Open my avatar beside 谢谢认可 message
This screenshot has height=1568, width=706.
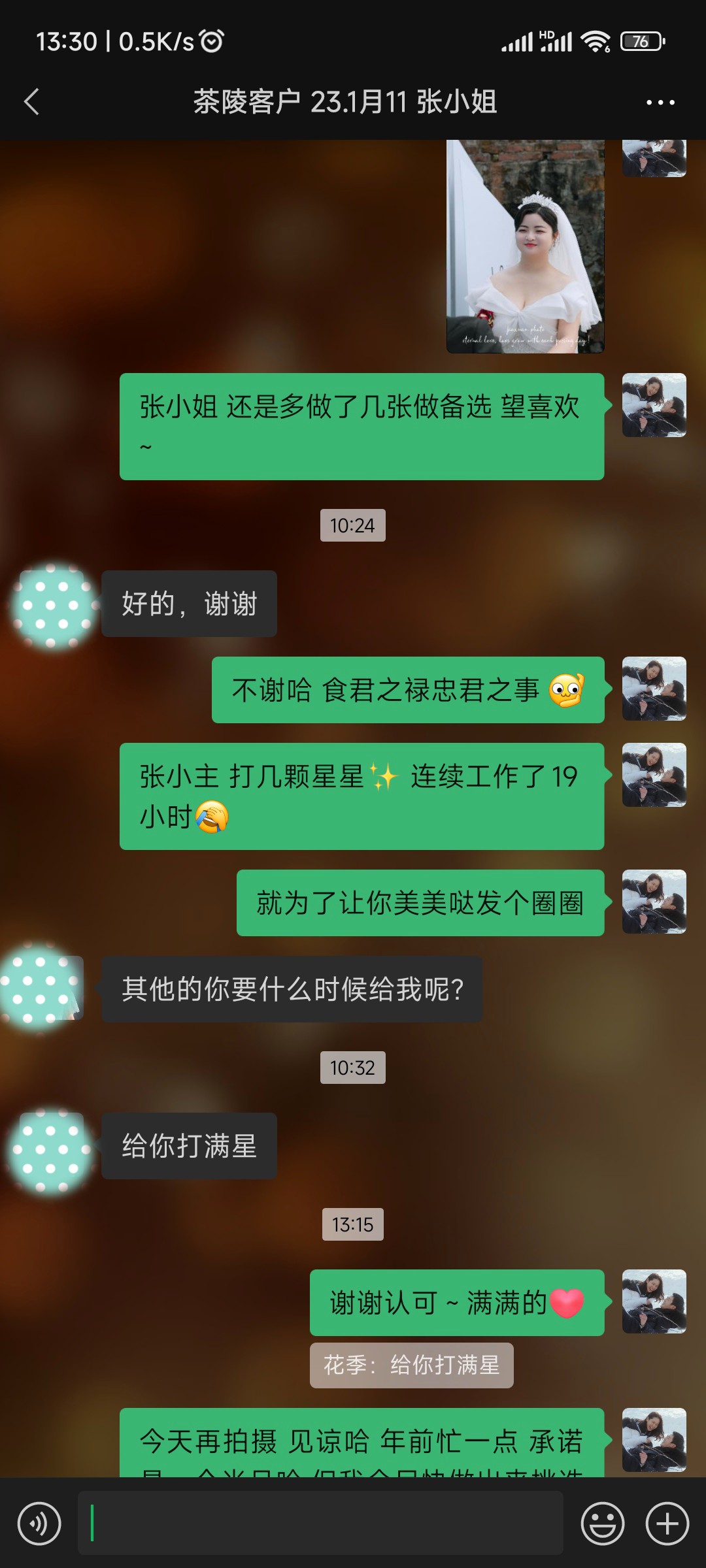[654, 1301]
